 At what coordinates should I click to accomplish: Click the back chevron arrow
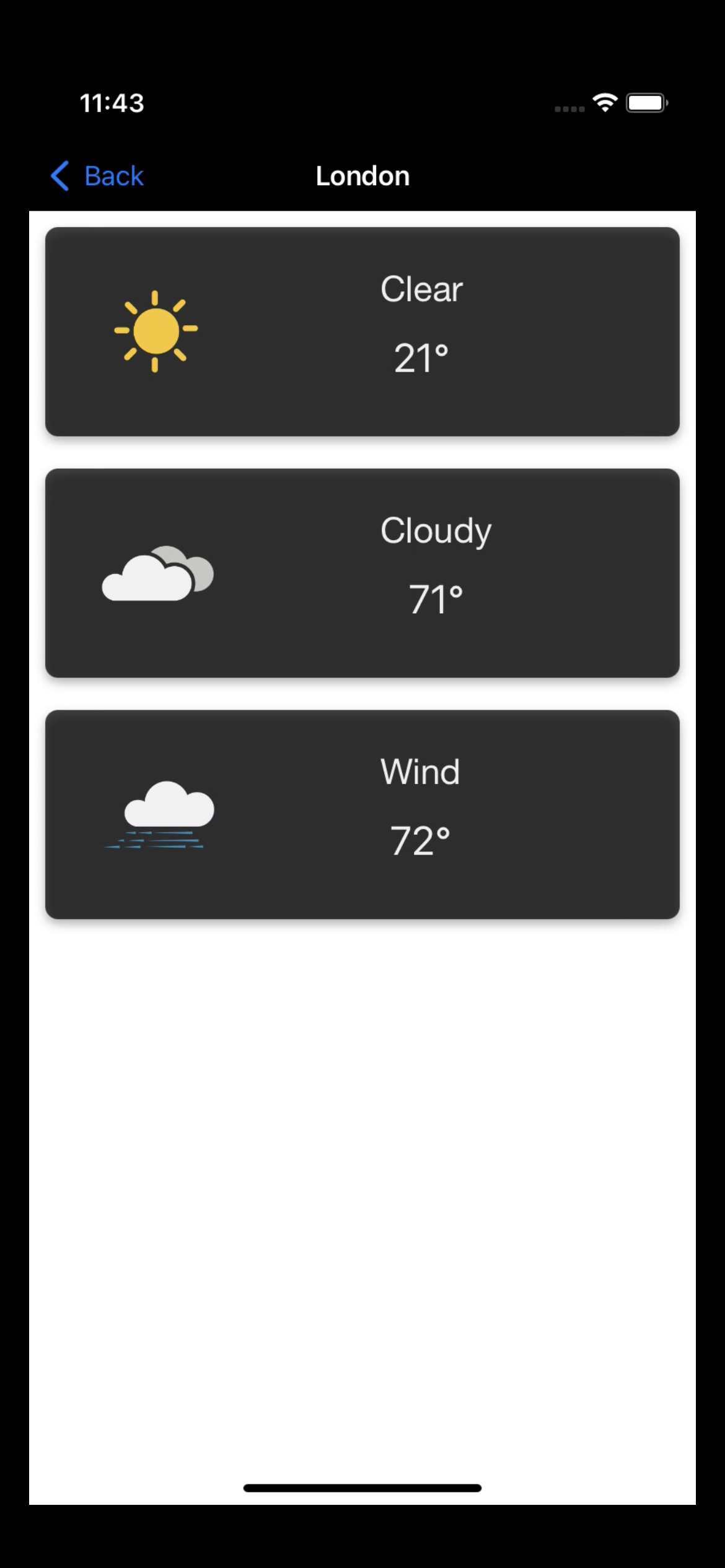coord(60,176)
